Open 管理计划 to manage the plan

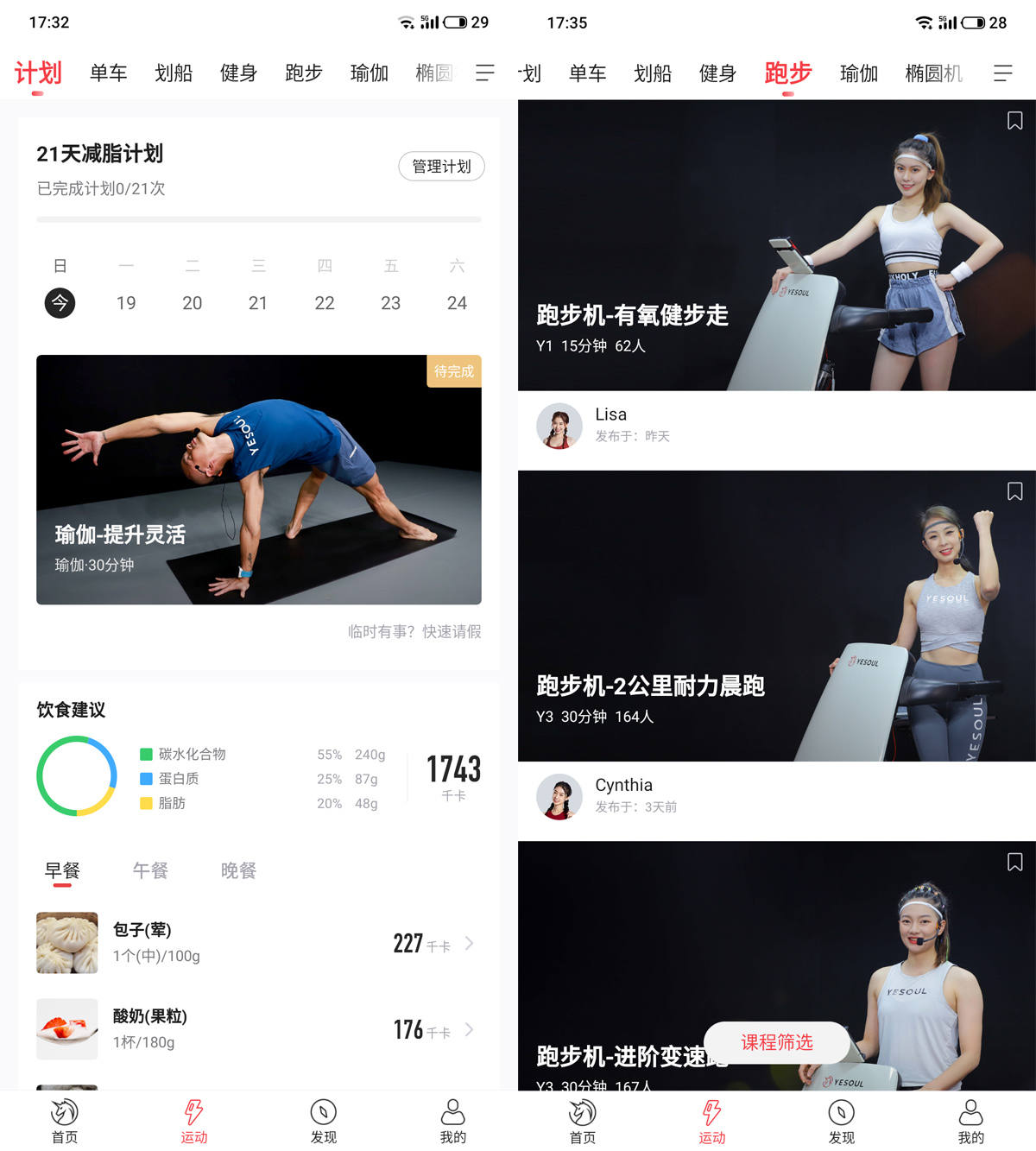441,167
